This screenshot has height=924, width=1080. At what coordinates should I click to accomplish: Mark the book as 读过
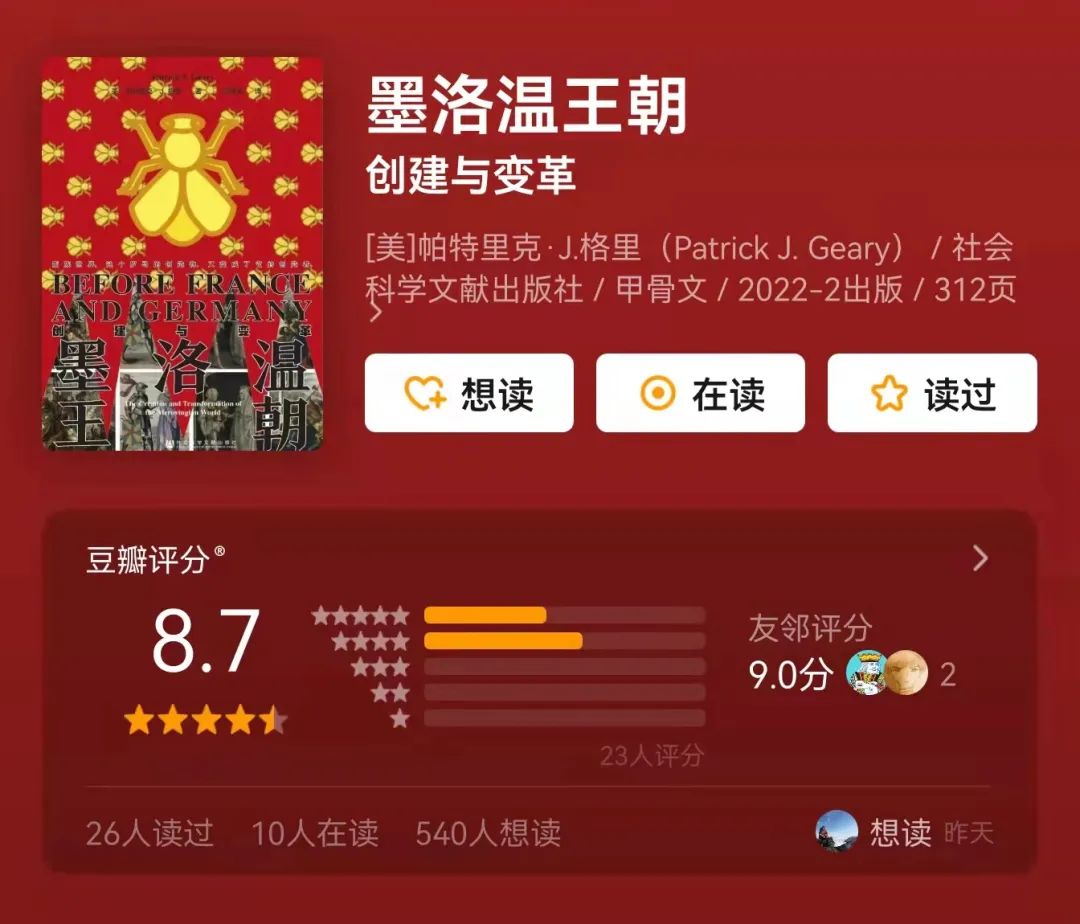pyautogui.click(x=932, y=394)
